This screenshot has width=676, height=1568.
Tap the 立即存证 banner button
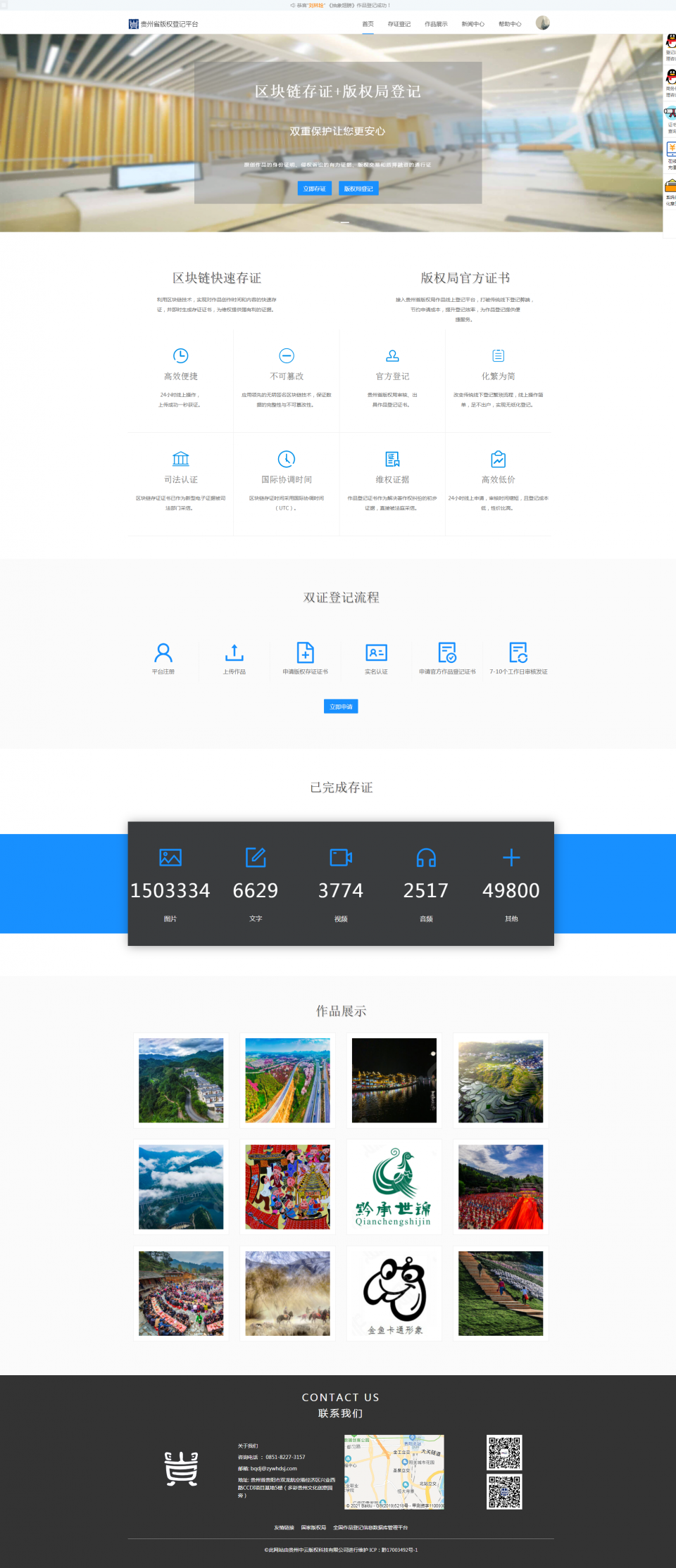pos(314,189)
